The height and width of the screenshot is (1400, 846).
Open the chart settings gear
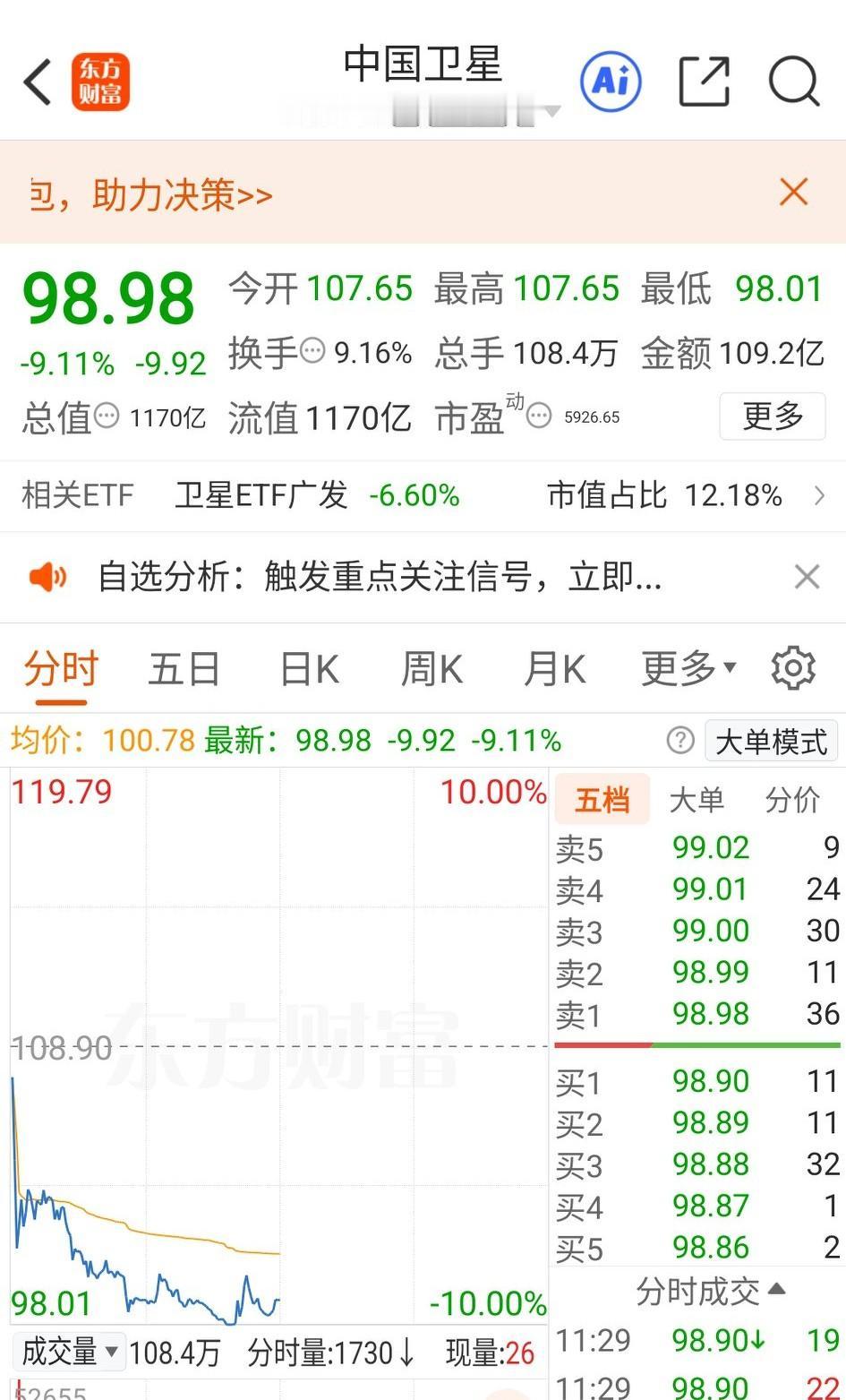pyautogui.click(x=791, y=667)
